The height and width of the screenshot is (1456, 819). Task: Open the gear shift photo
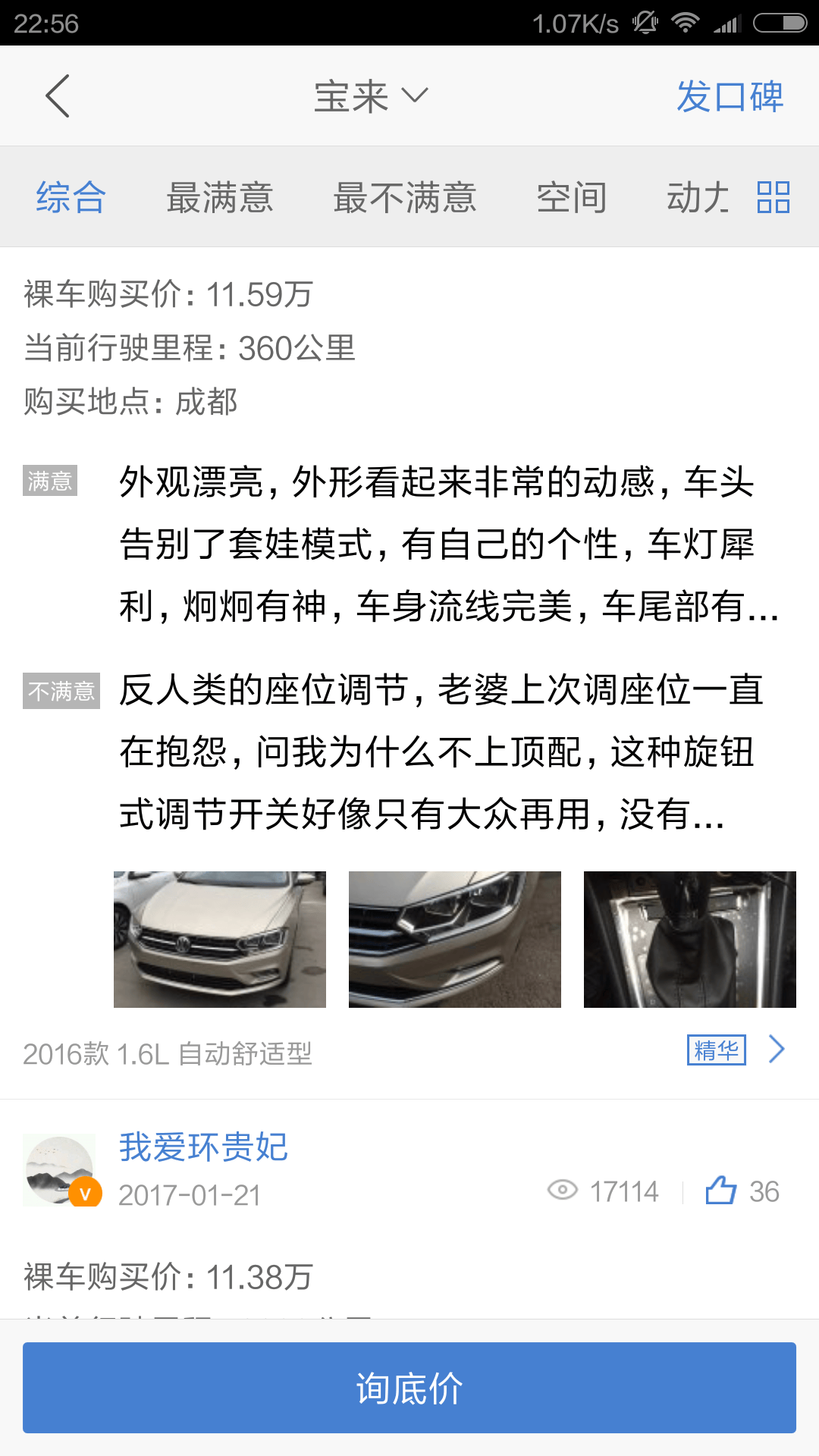pos(690,940)
